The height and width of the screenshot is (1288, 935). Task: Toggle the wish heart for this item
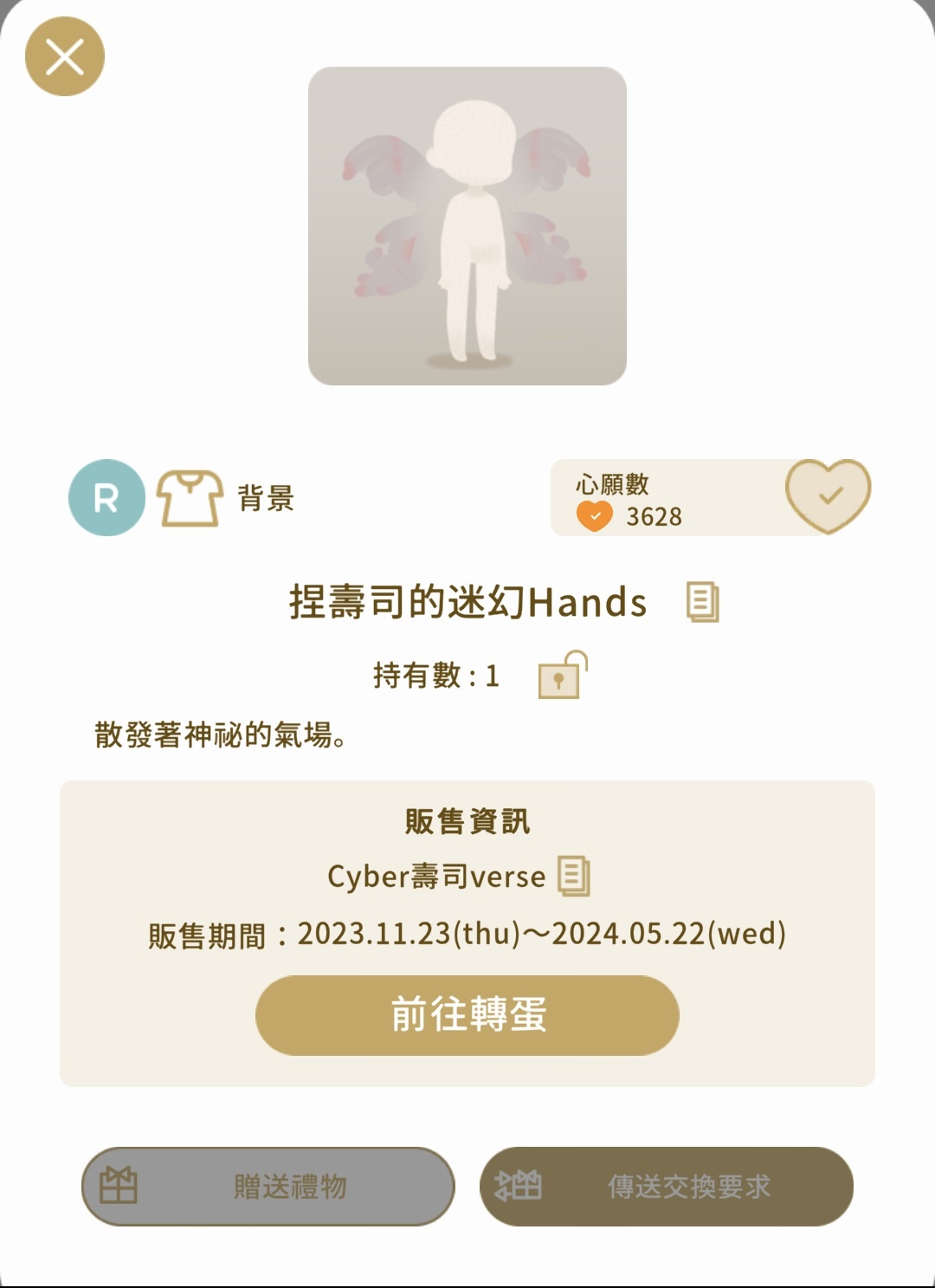[827, 496]
